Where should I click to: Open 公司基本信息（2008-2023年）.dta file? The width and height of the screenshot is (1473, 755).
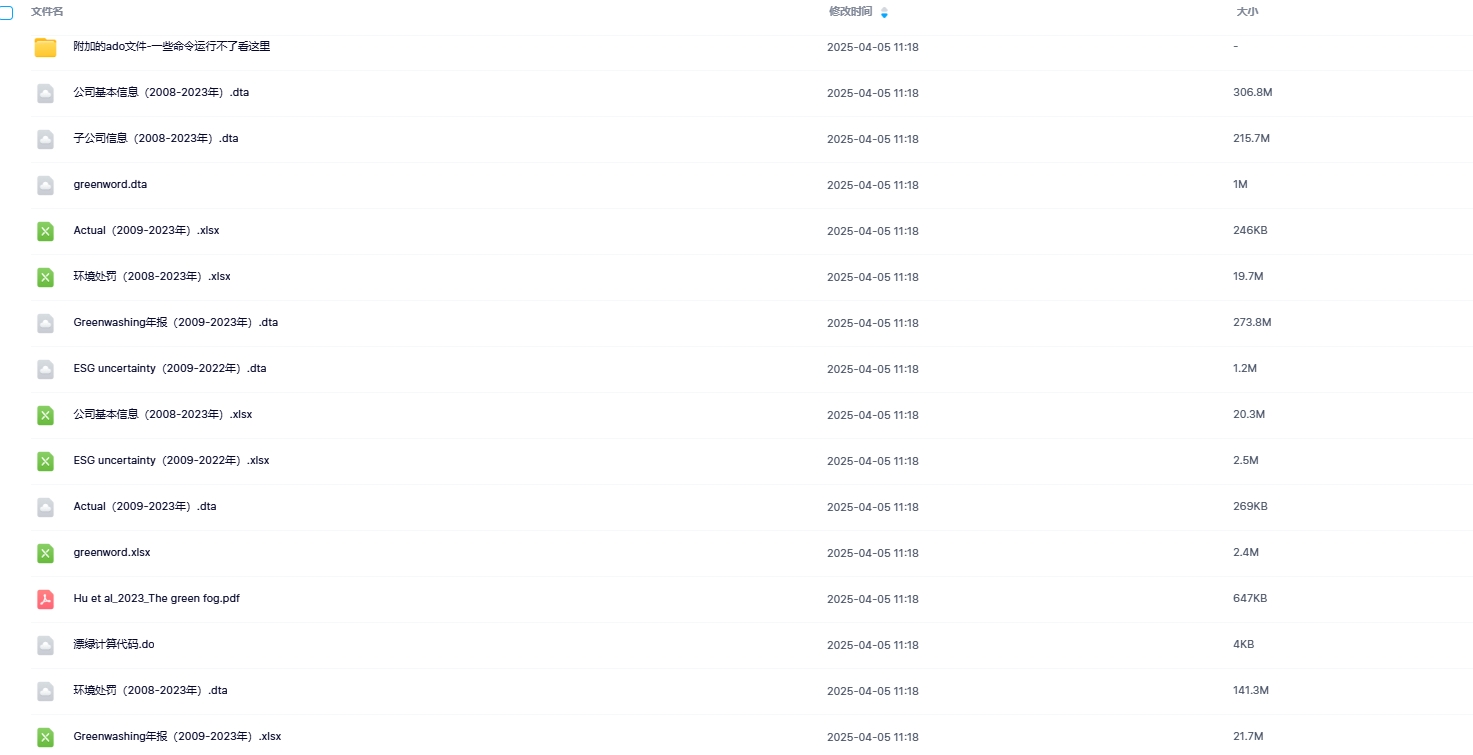coord(161,93)
